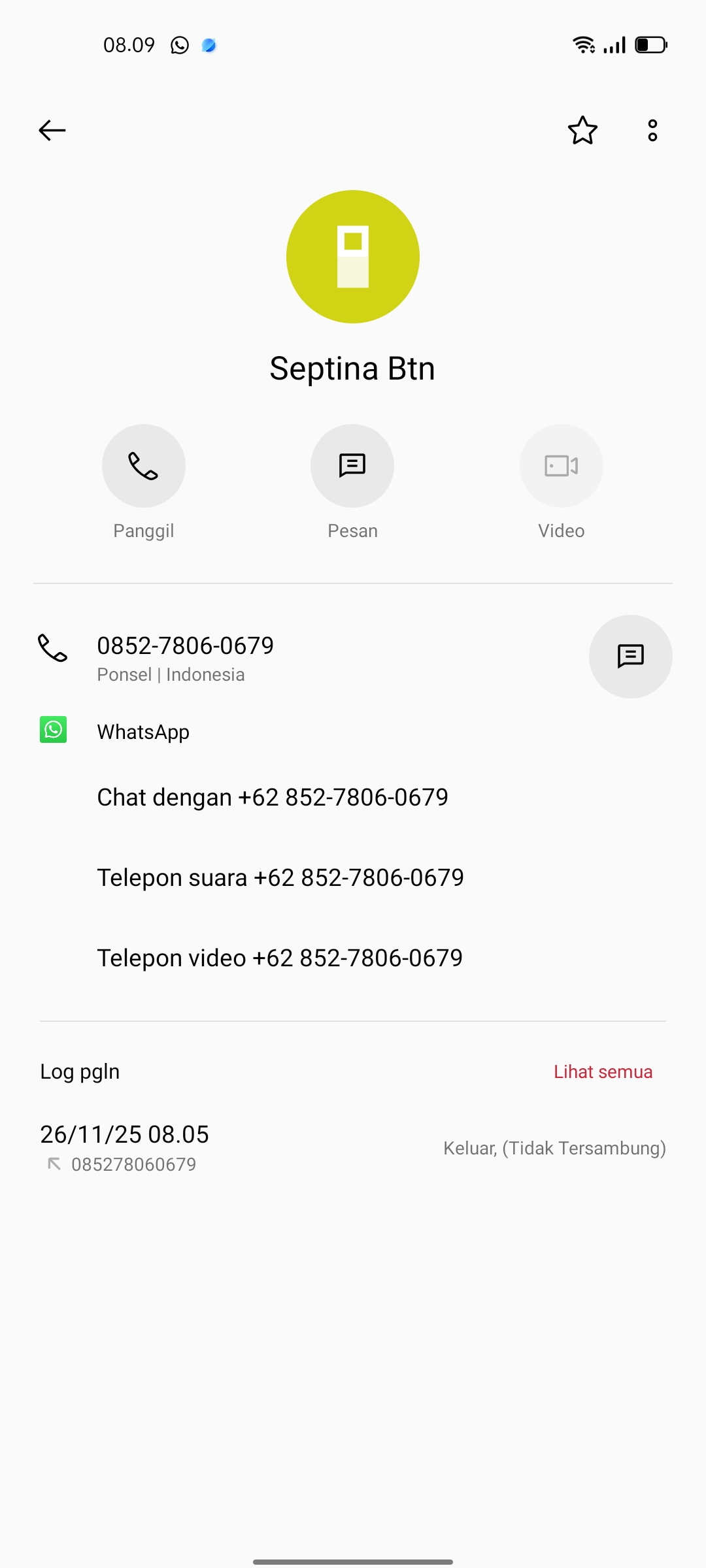Start WhatsApp voice call via Telepon suara
706x1568 pixels.
pyautogui.click(x=280, y=877)
